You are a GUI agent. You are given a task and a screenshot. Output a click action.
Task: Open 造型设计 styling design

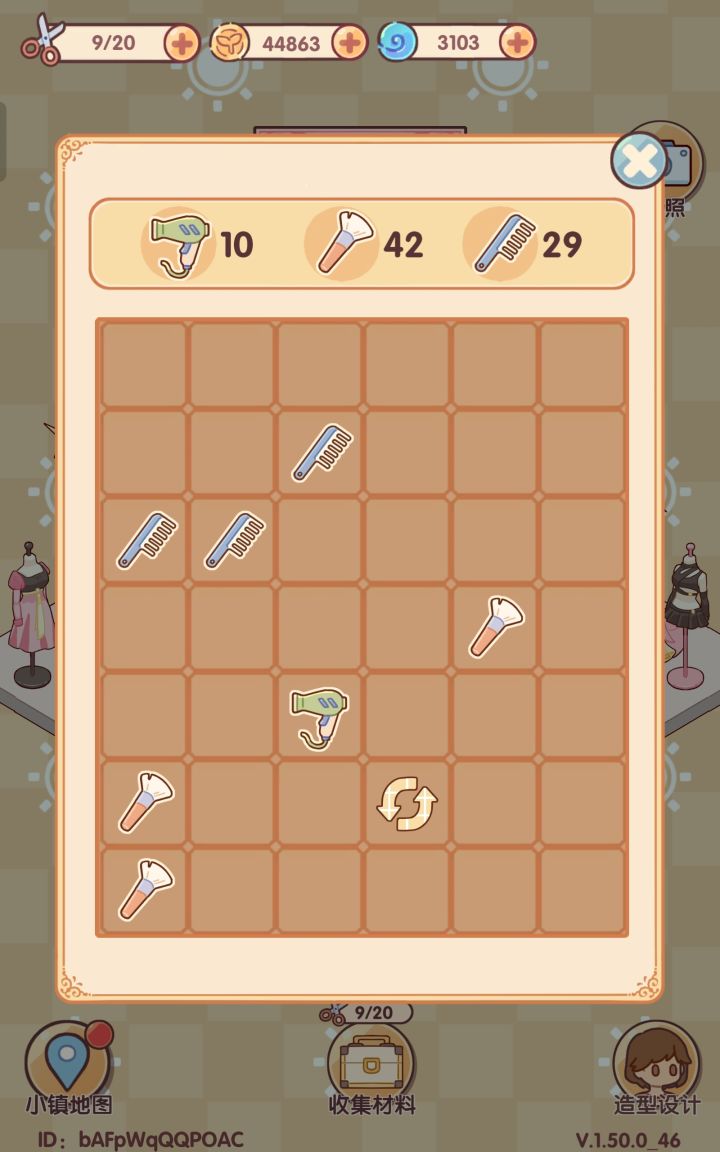pyautogui.click(x=656, y=1069)
